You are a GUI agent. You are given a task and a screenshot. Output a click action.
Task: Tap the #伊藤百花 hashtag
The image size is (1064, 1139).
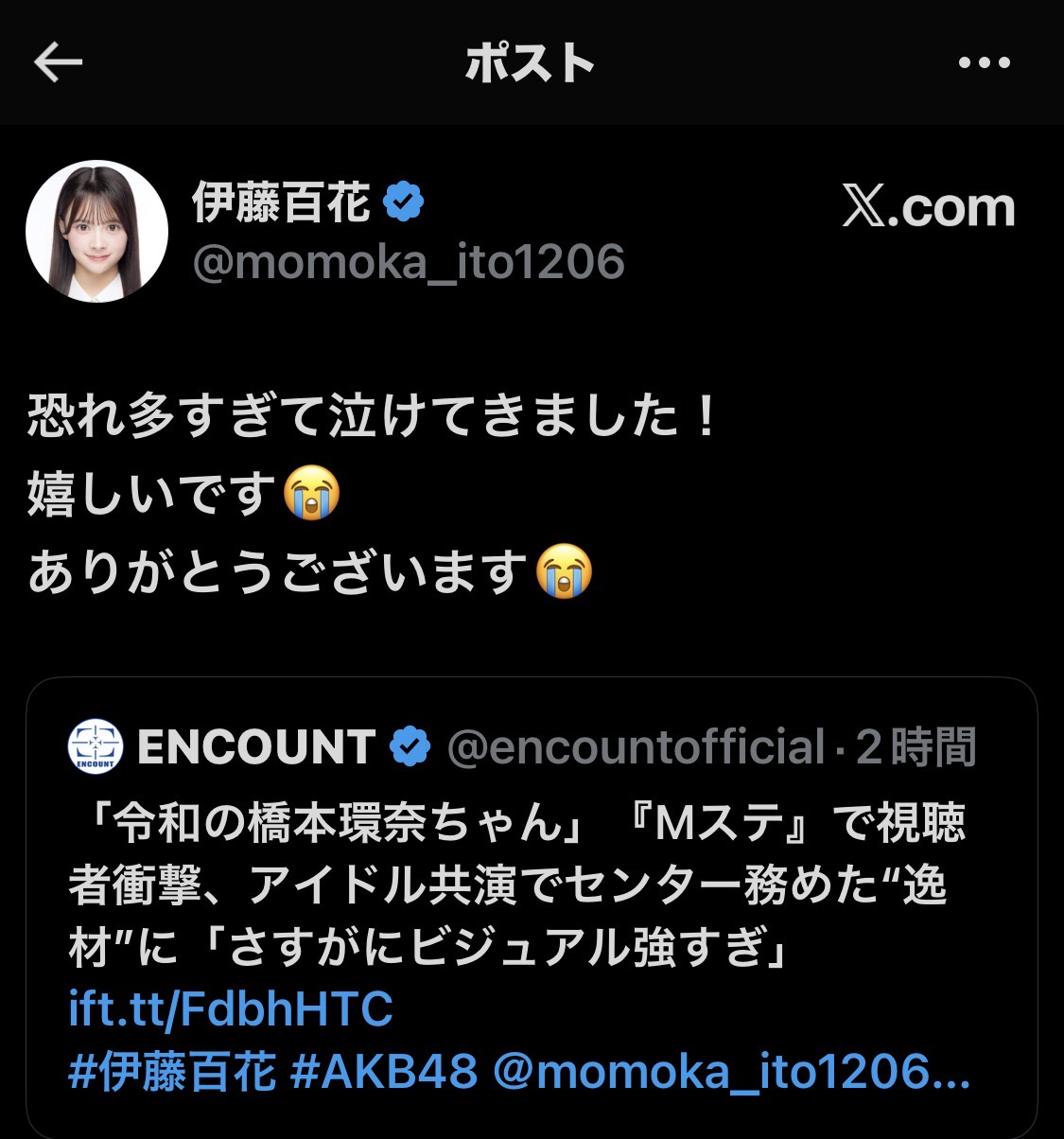[x=172, y=1072]
